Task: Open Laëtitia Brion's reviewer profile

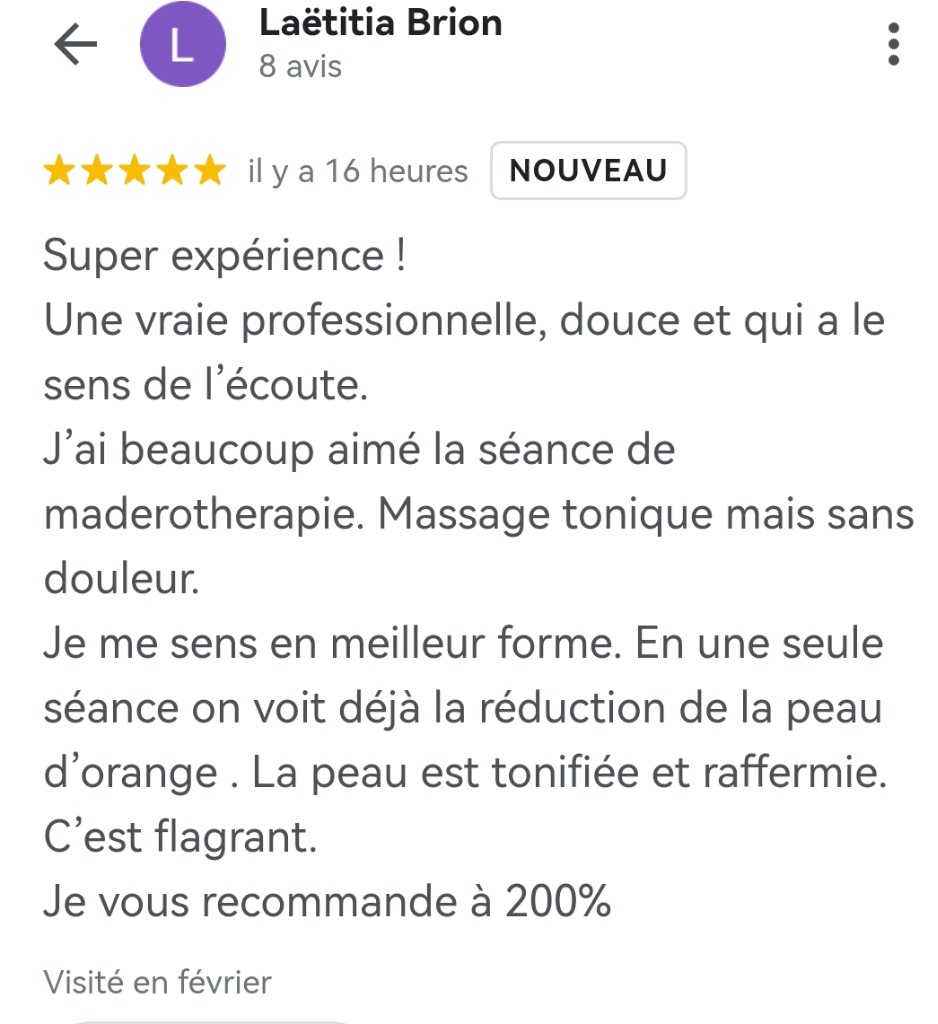Action: click(x=380, y=24)
